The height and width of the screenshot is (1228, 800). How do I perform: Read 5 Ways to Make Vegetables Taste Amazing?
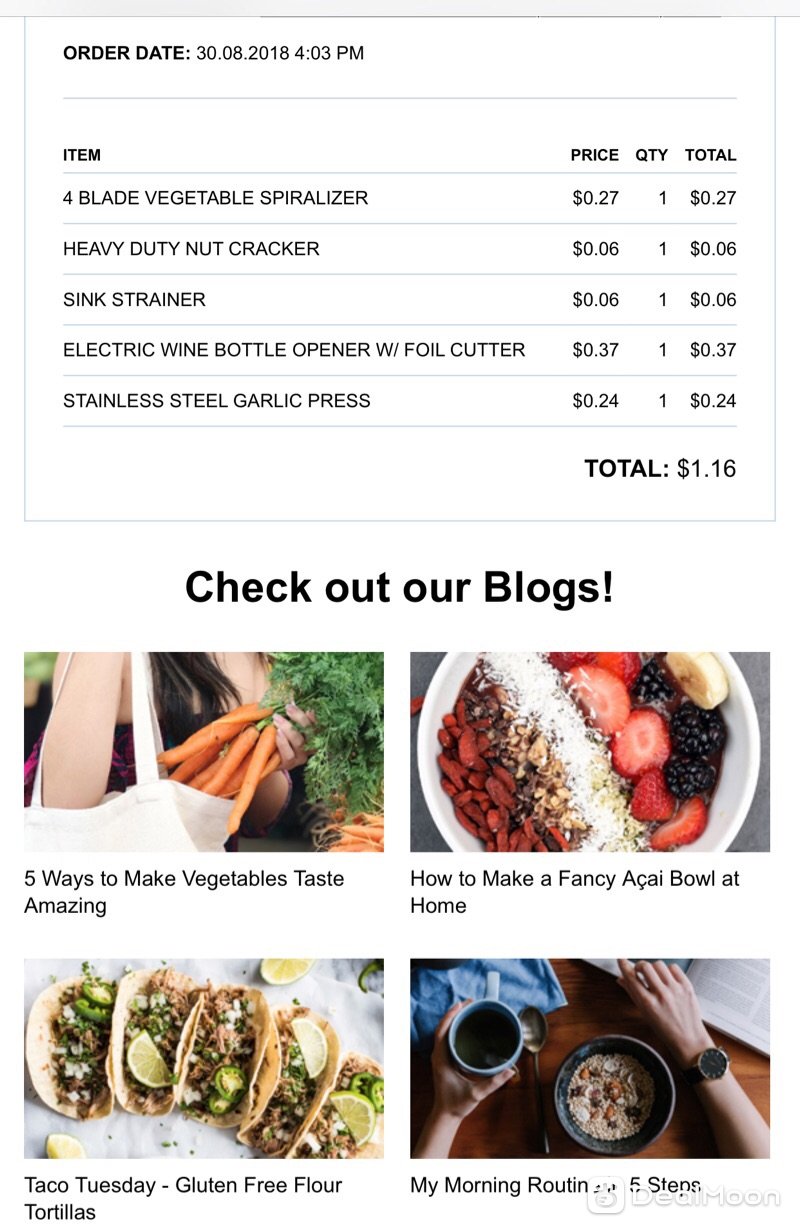(x=184, y=892)
